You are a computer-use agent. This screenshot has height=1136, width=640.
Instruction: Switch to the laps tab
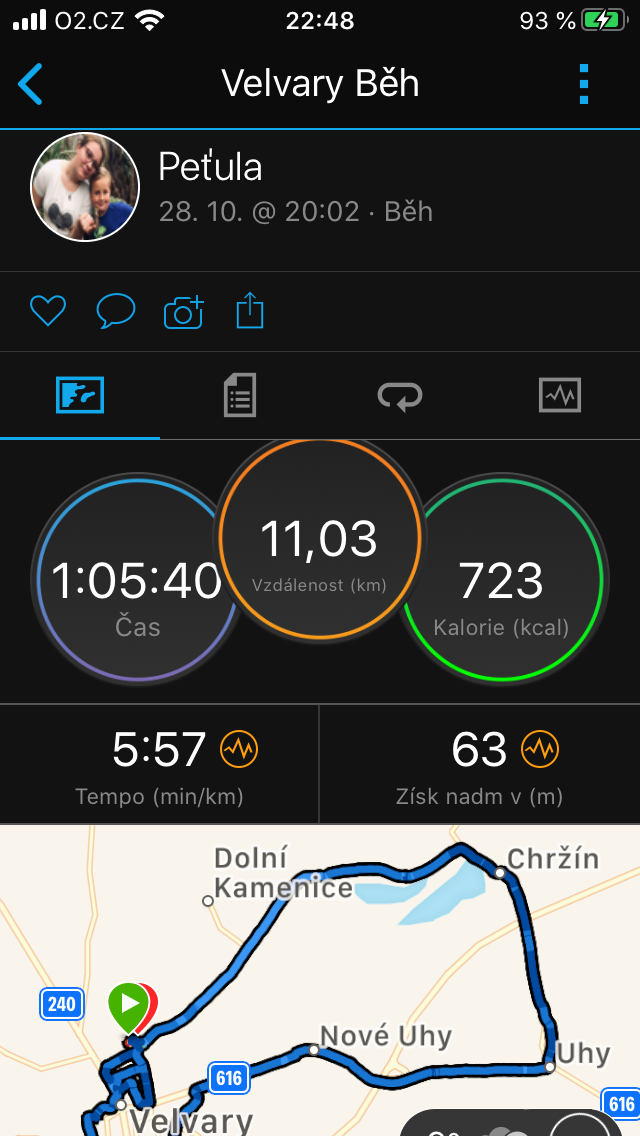[400, 396]
